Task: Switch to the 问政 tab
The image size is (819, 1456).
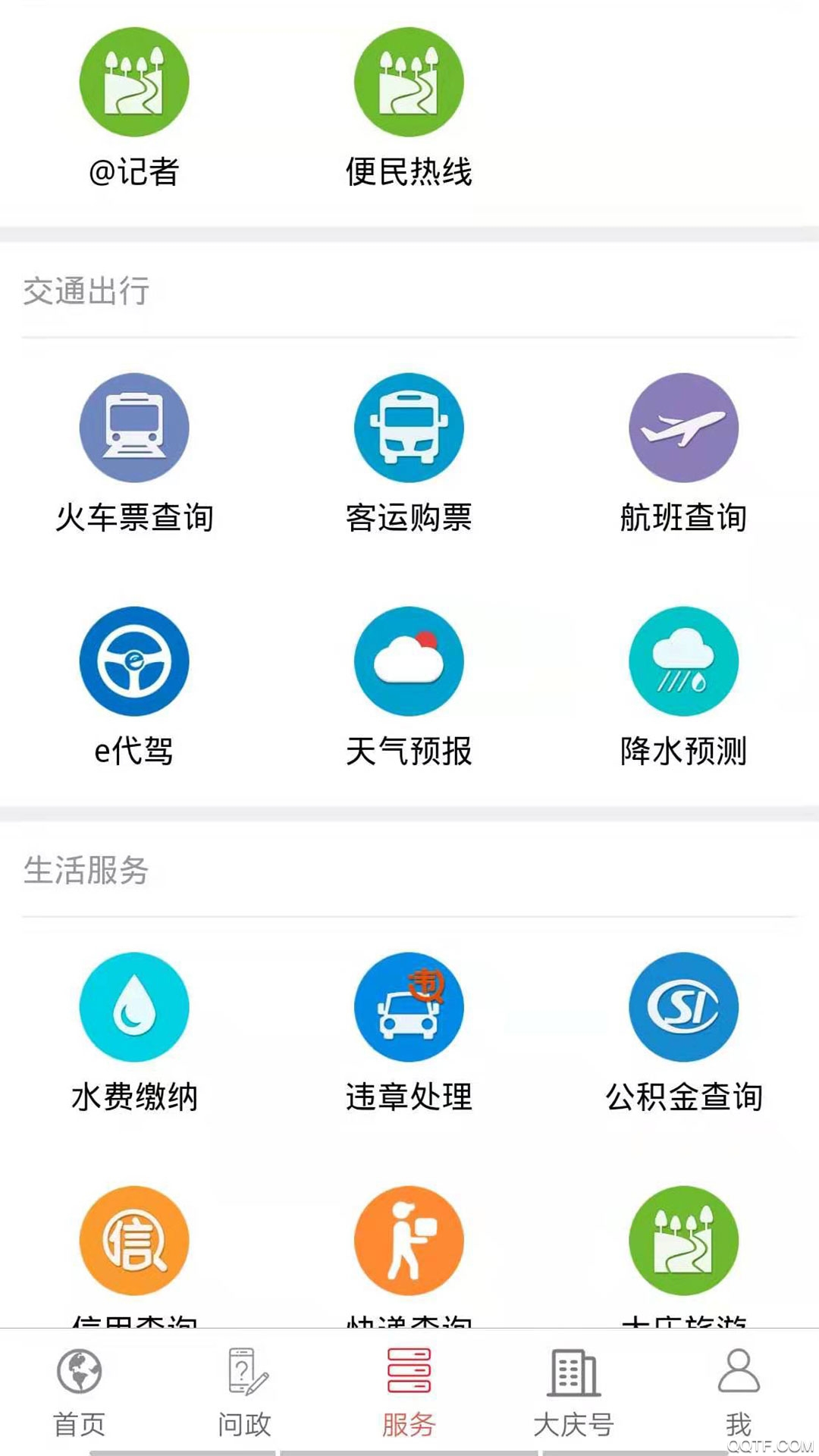Action: coord(246,1395)
